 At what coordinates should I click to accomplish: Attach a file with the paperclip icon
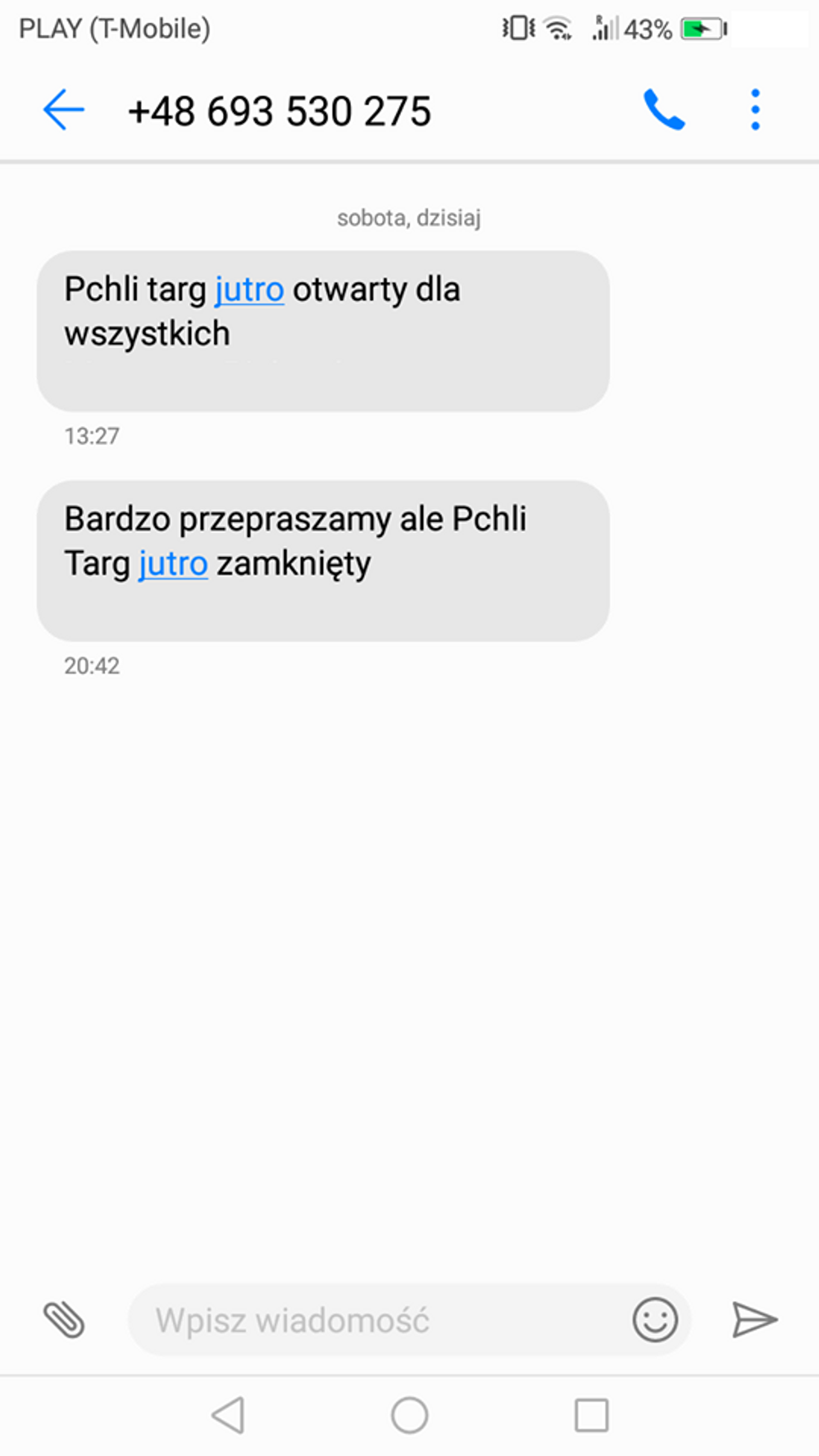coord(64,1321)
